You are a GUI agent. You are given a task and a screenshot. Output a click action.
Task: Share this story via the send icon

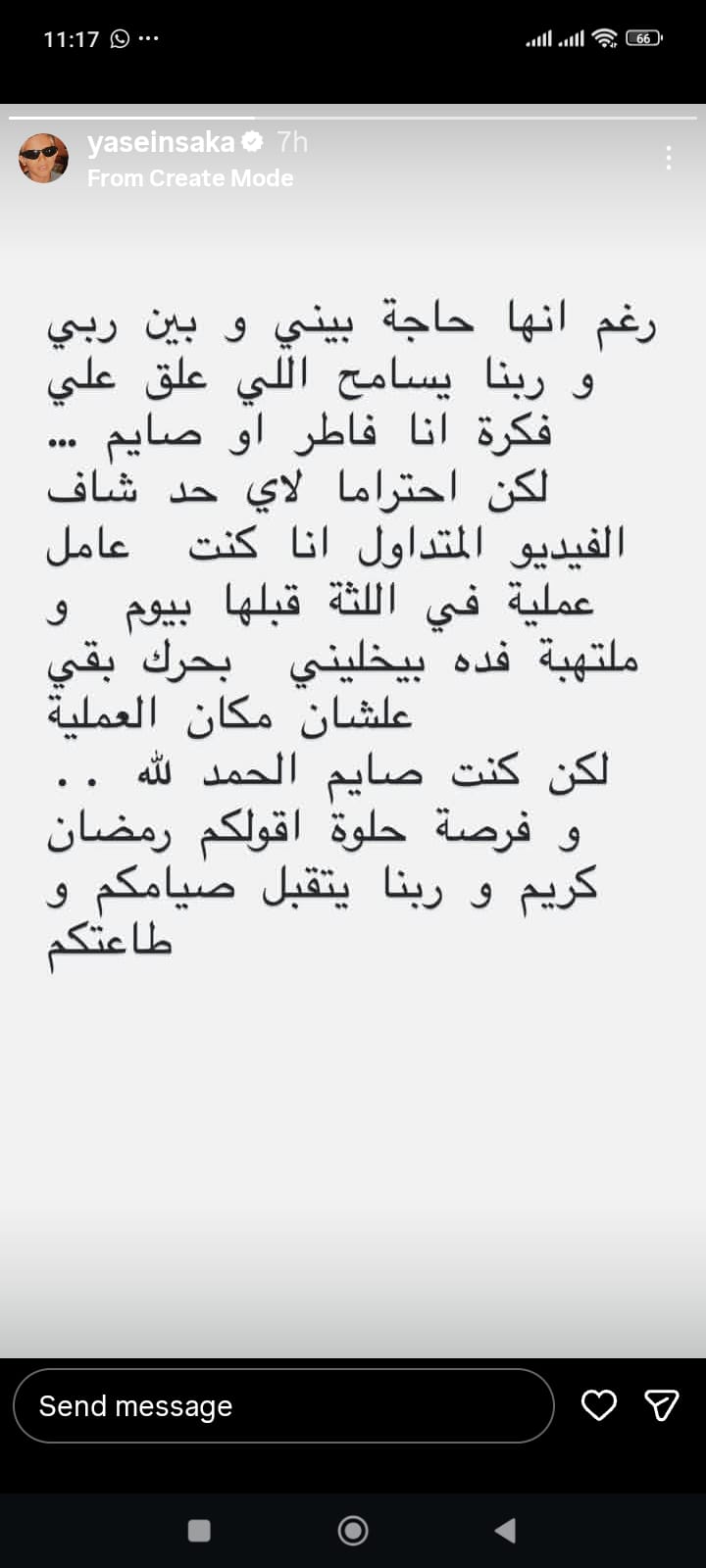coord(661,1405)
